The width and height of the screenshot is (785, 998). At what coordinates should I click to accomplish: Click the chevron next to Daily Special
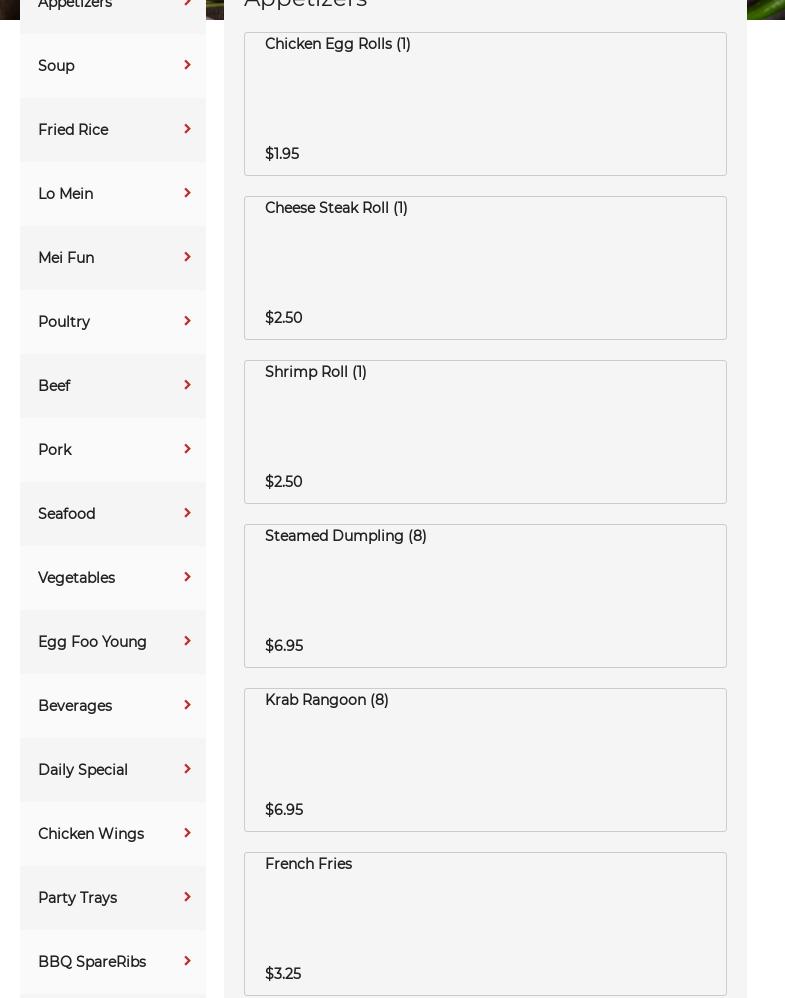coord(187,769)
